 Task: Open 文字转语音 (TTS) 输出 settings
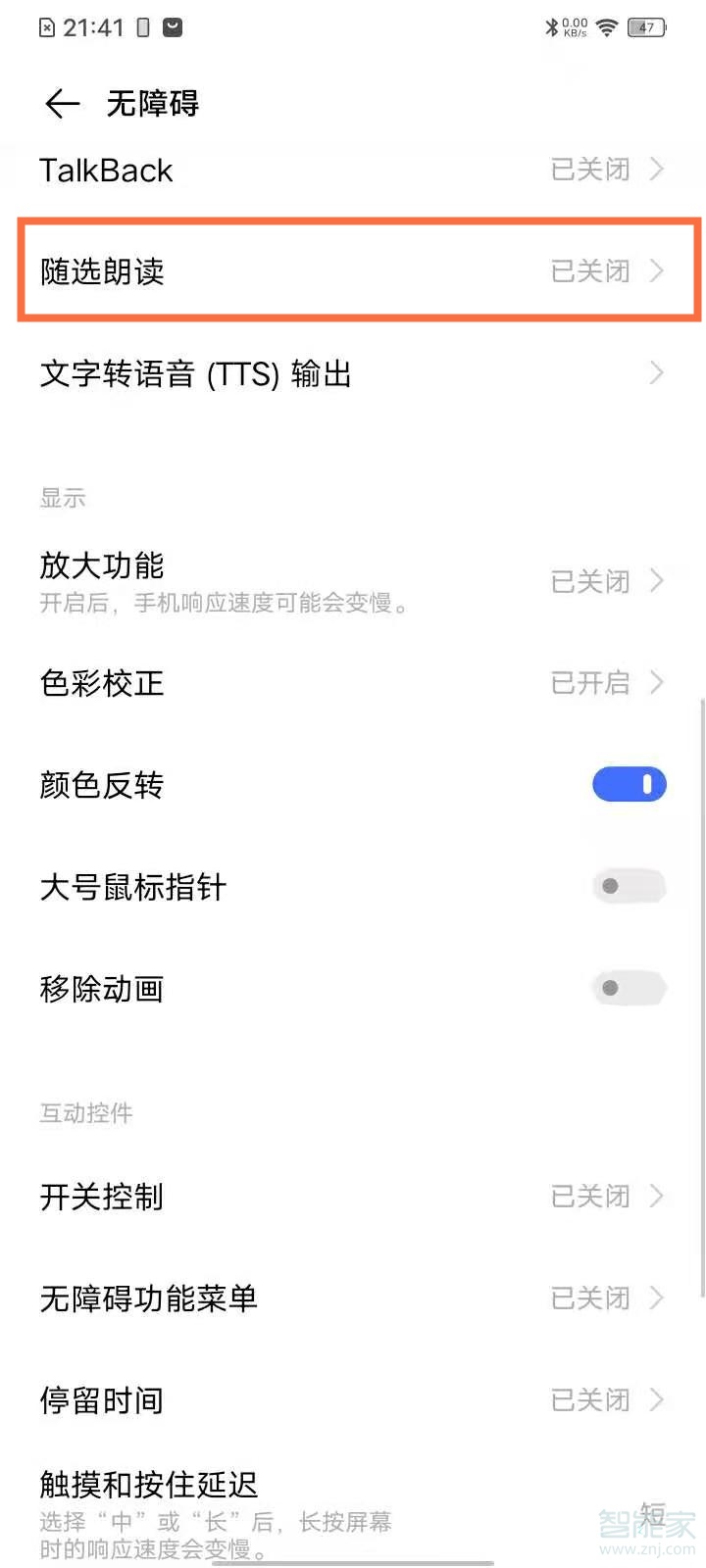tap(353, 373)
